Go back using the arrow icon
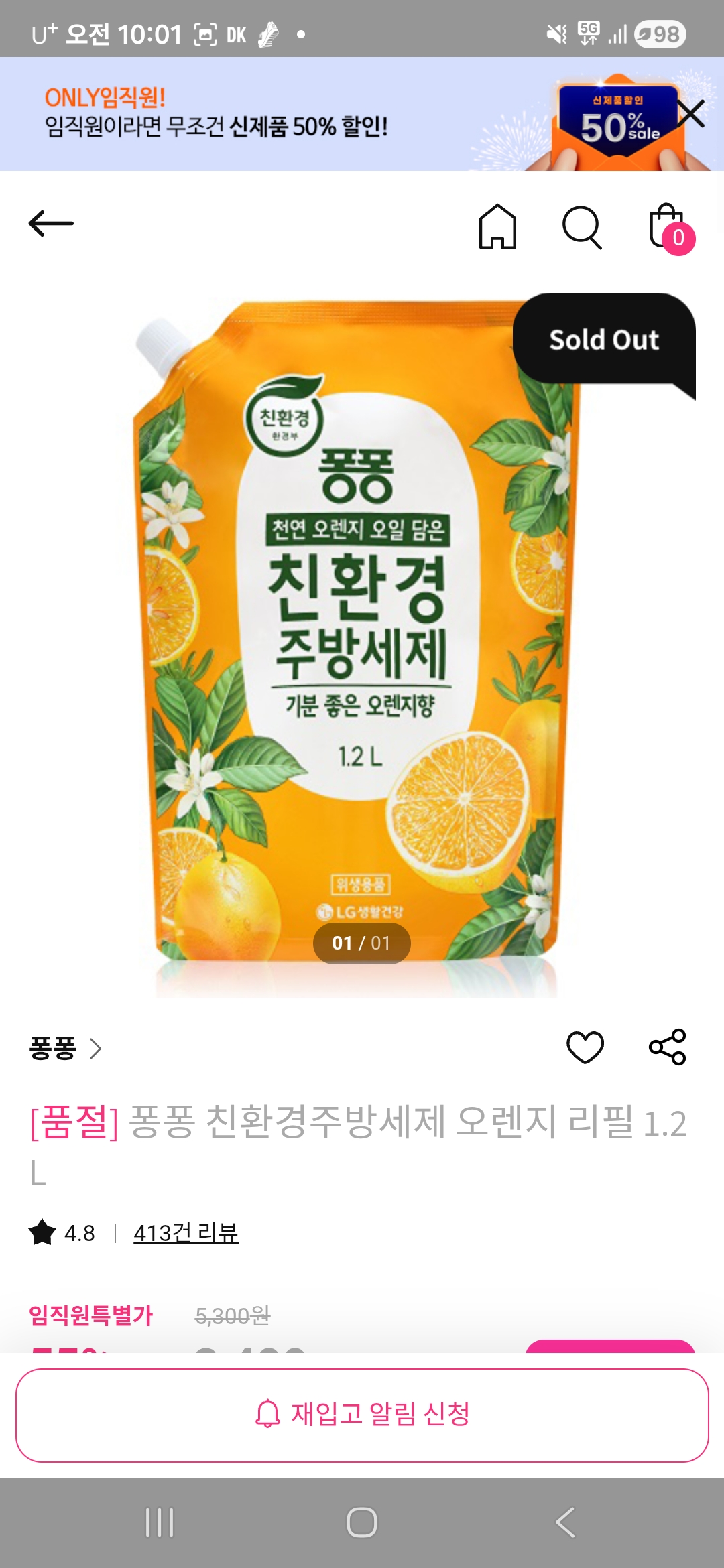 51,224
